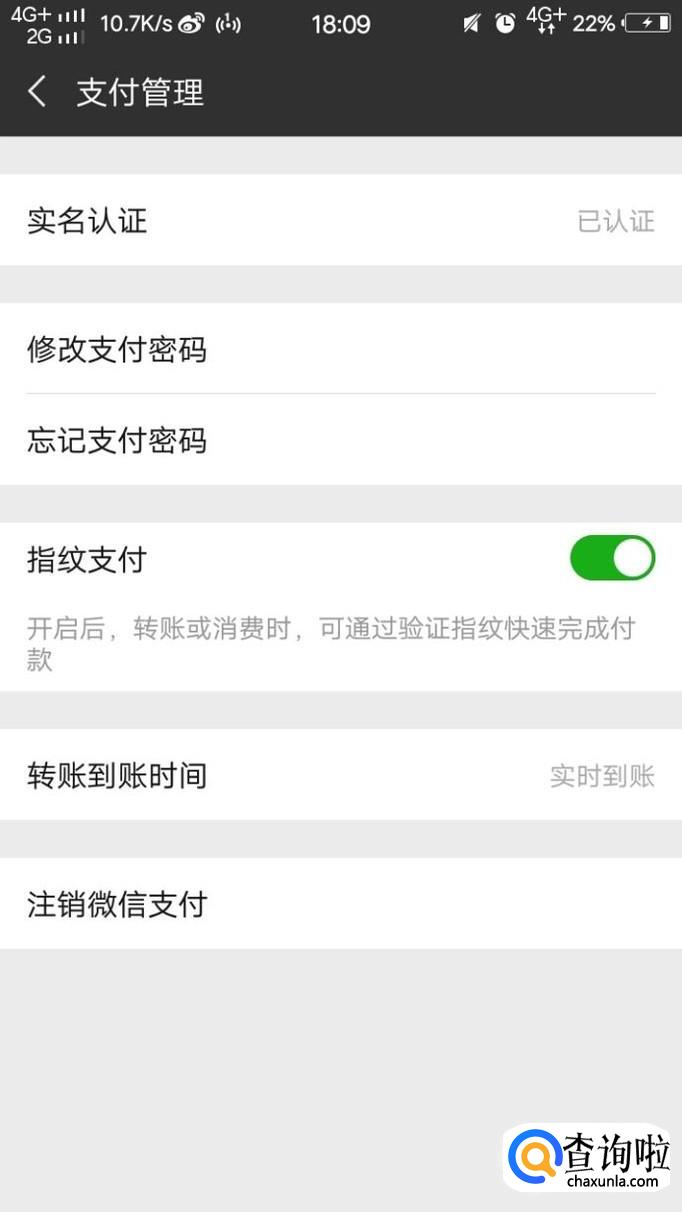Select 忘记支付密码
This screenshot has width=682, height=1212.
tap(341, 440)
